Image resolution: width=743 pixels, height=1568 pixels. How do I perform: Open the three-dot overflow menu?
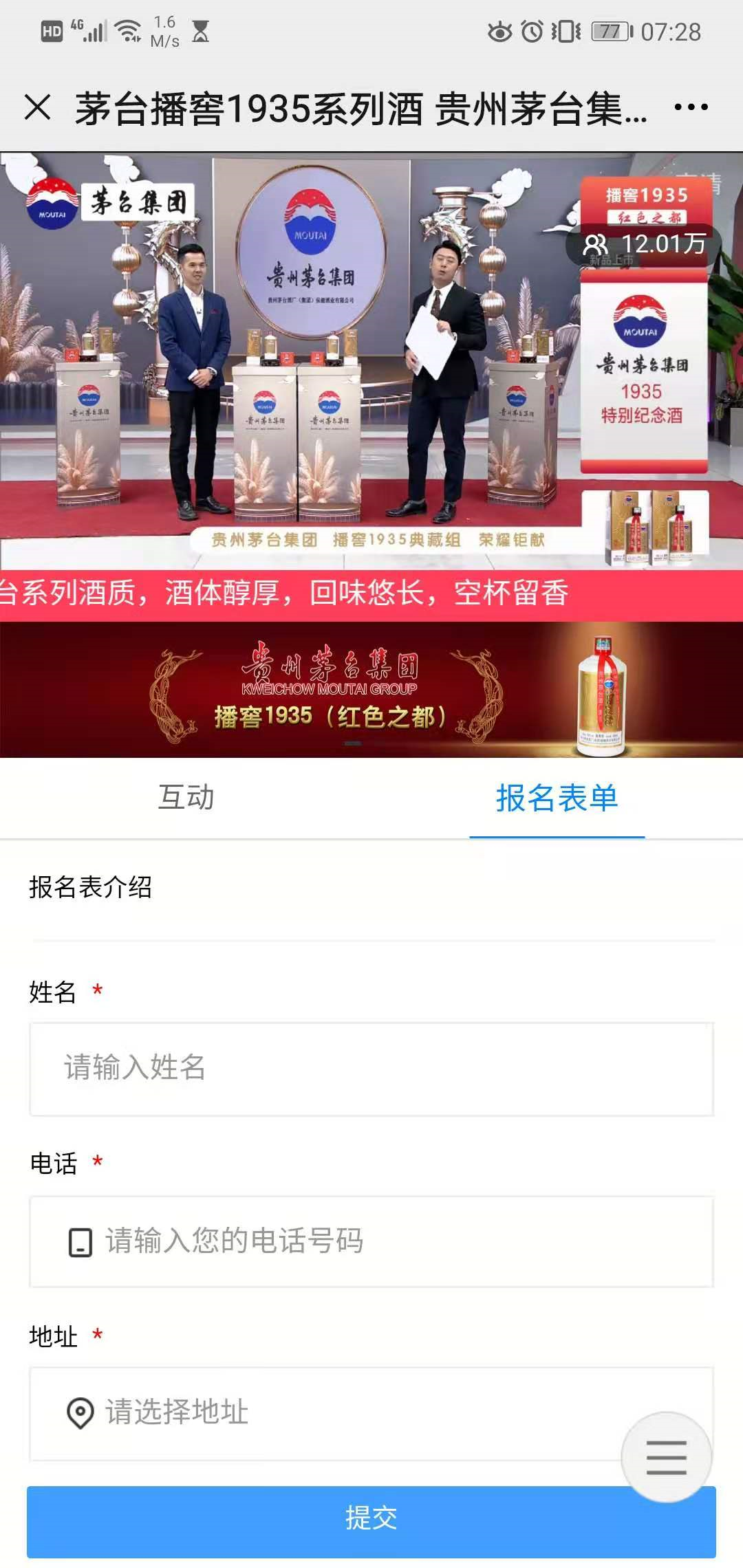click(691, 107)
